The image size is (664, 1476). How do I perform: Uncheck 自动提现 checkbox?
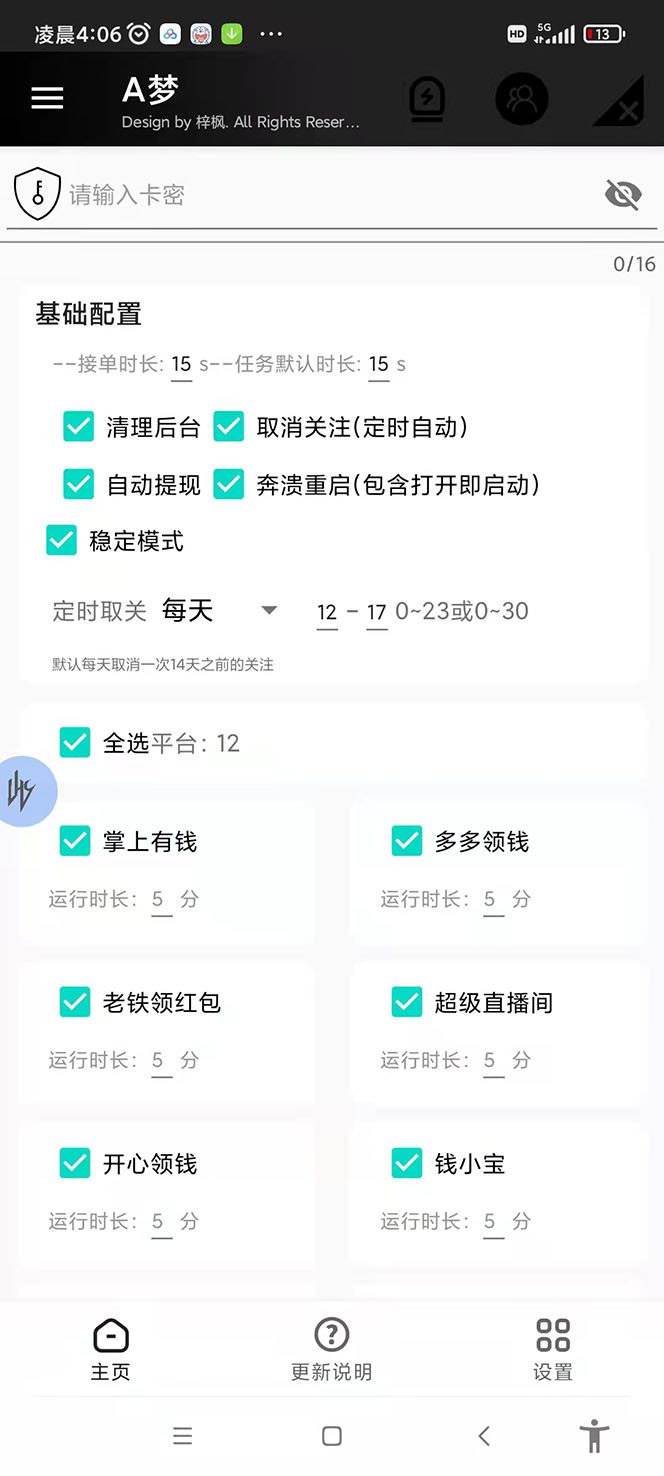(79, 484)
